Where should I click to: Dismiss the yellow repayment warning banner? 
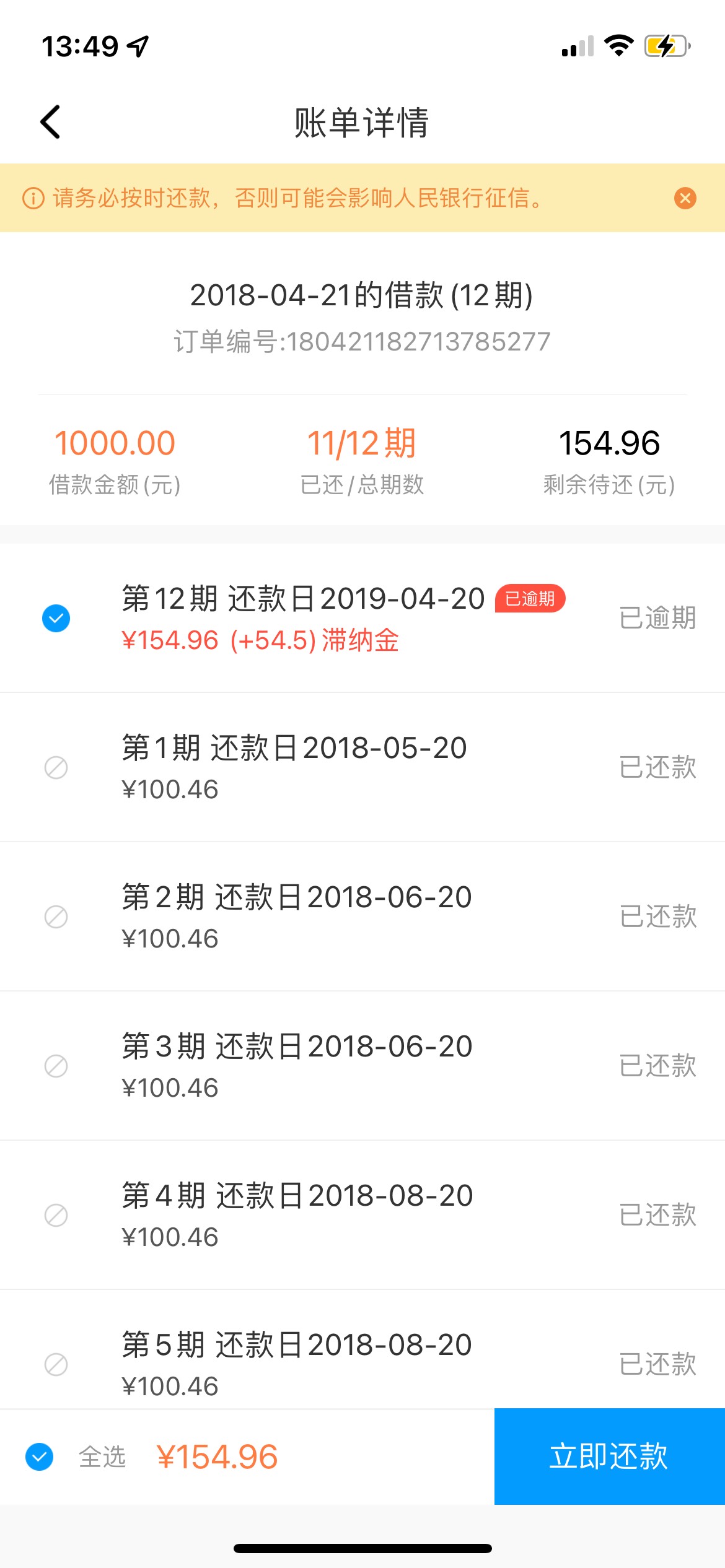[685, 198]
